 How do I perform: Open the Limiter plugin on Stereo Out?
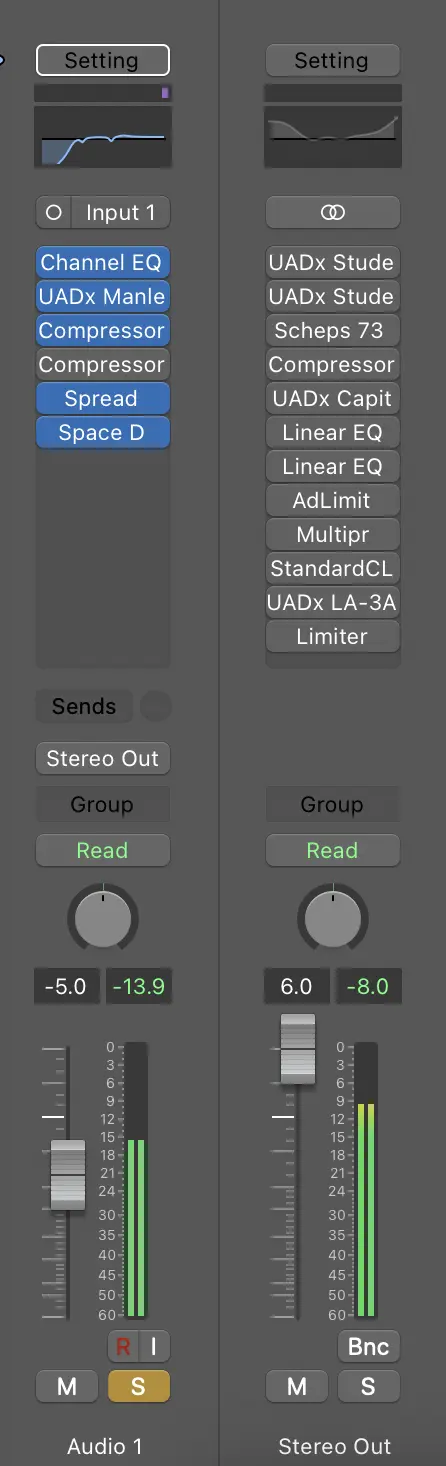333,637
